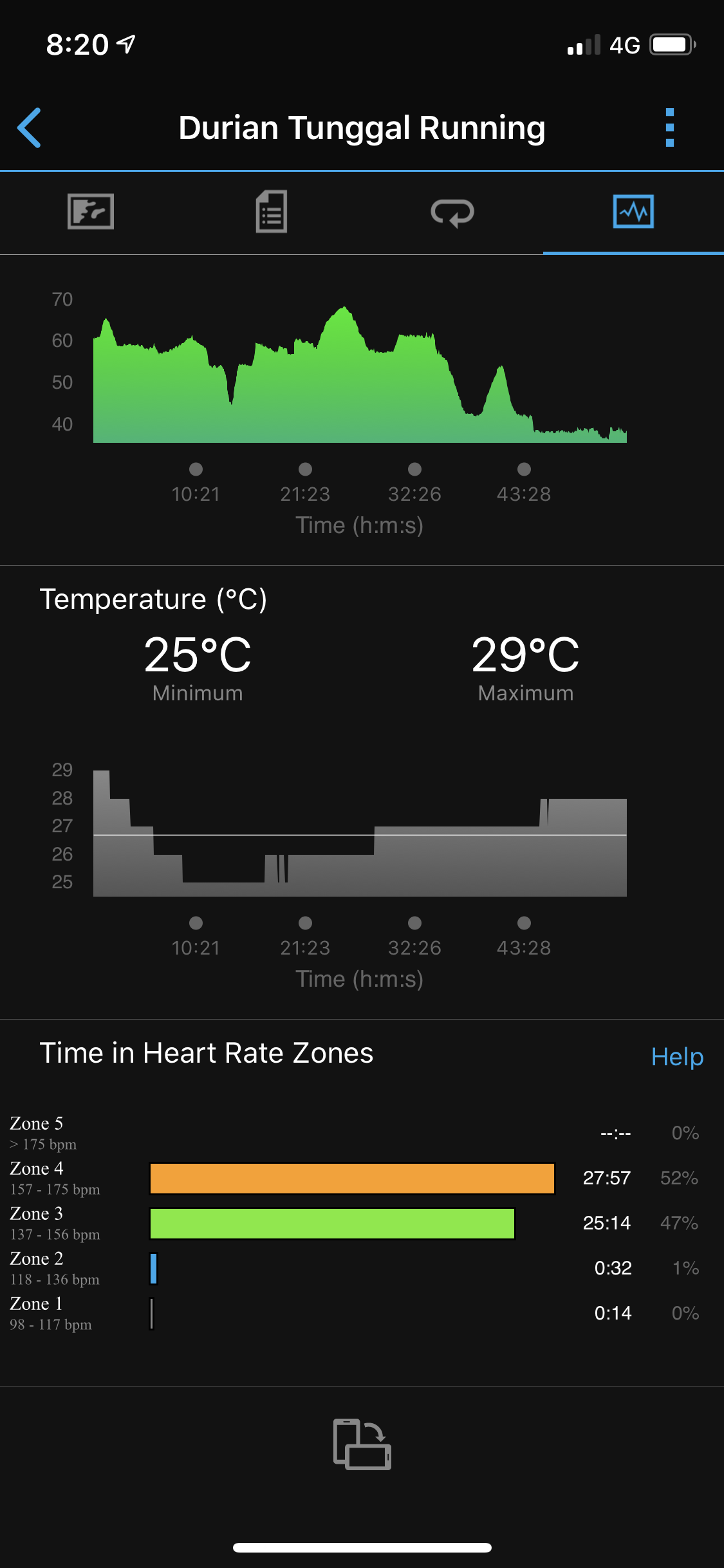Switch to the stats details tab
The image size is (724, 1568).
click(x=272, y=212)
